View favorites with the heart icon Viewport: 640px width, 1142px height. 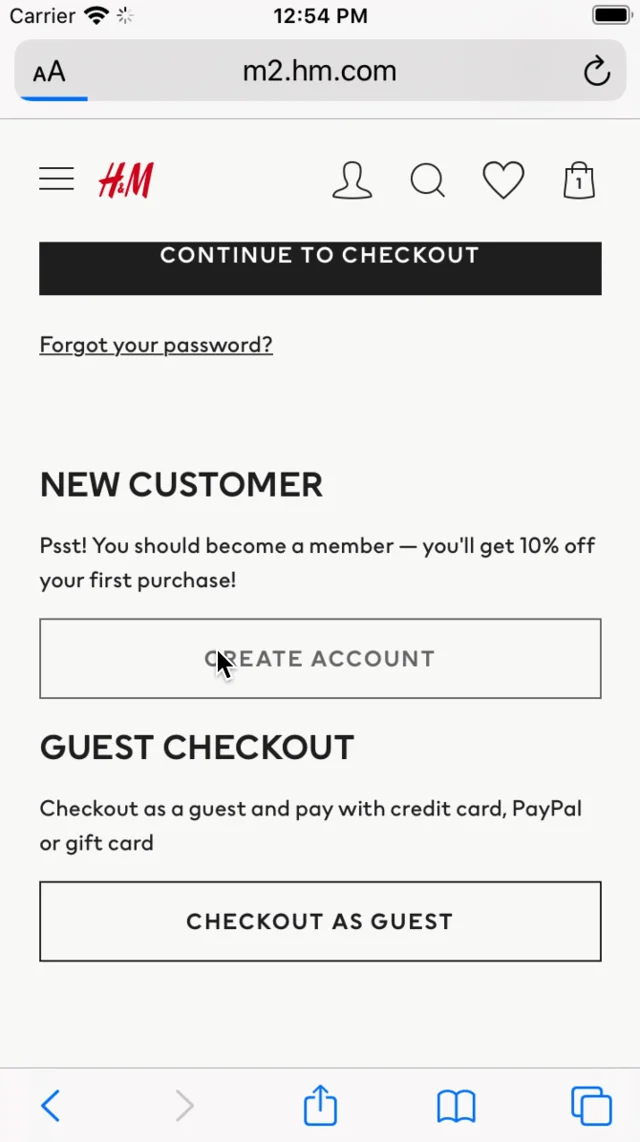[503, 181]
